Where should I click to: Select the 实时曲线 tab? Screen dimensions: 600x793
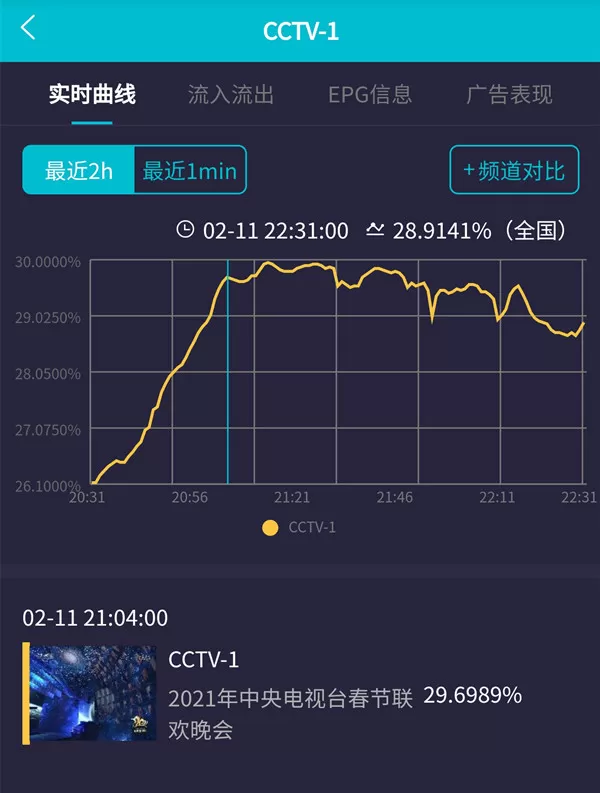click(92, 95)
